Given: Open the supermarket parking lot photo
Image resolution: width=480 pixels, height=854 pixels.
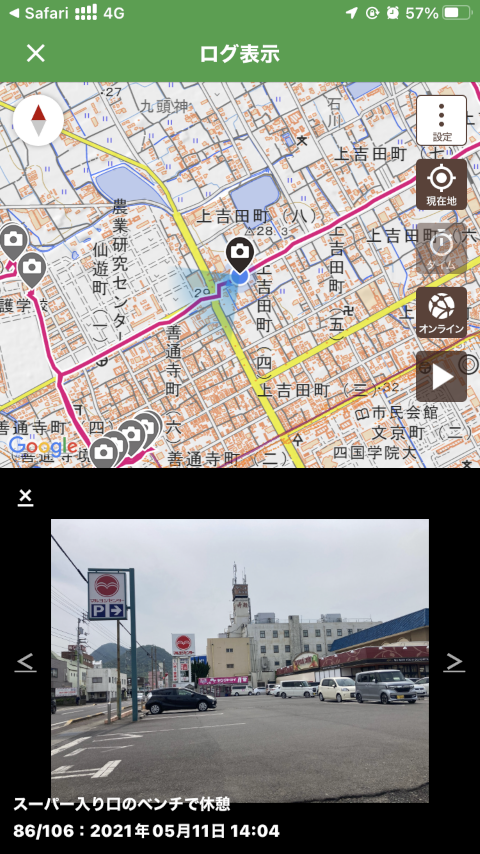Looking at the screenshot, I should [240, 661].
